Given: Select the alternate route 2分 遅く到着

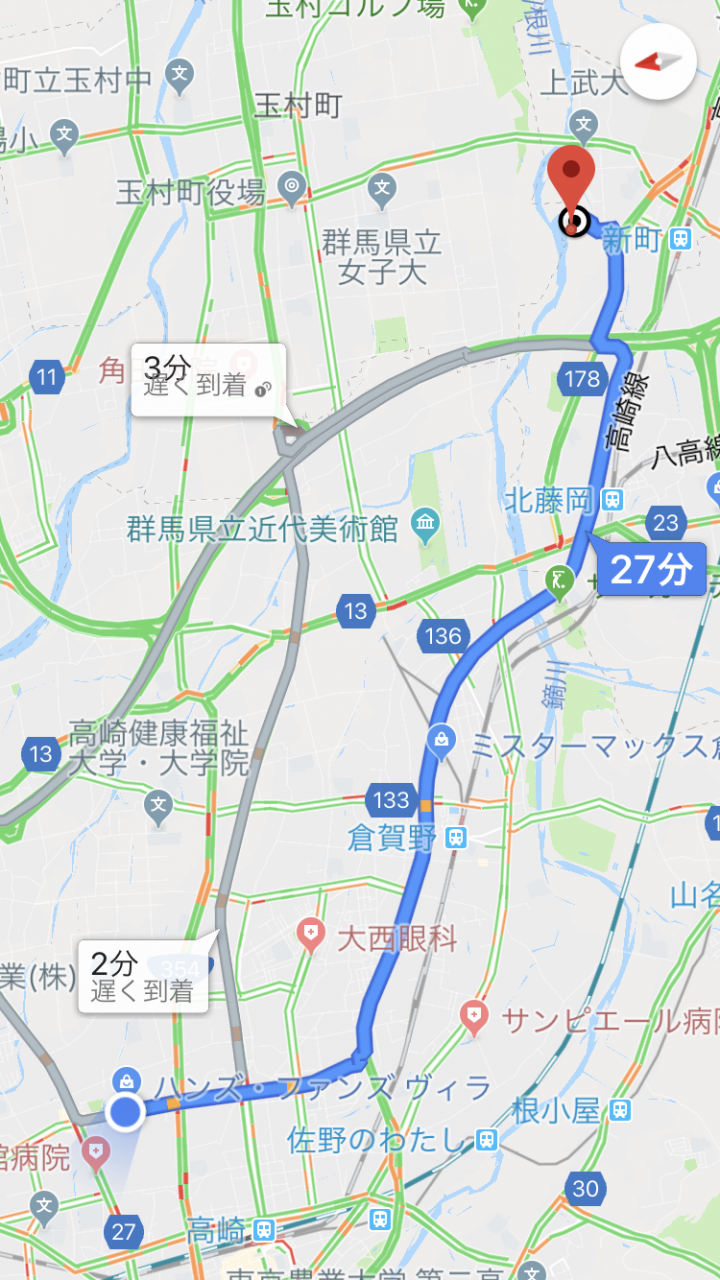Looking at the screenshot, I should (144, 977).
